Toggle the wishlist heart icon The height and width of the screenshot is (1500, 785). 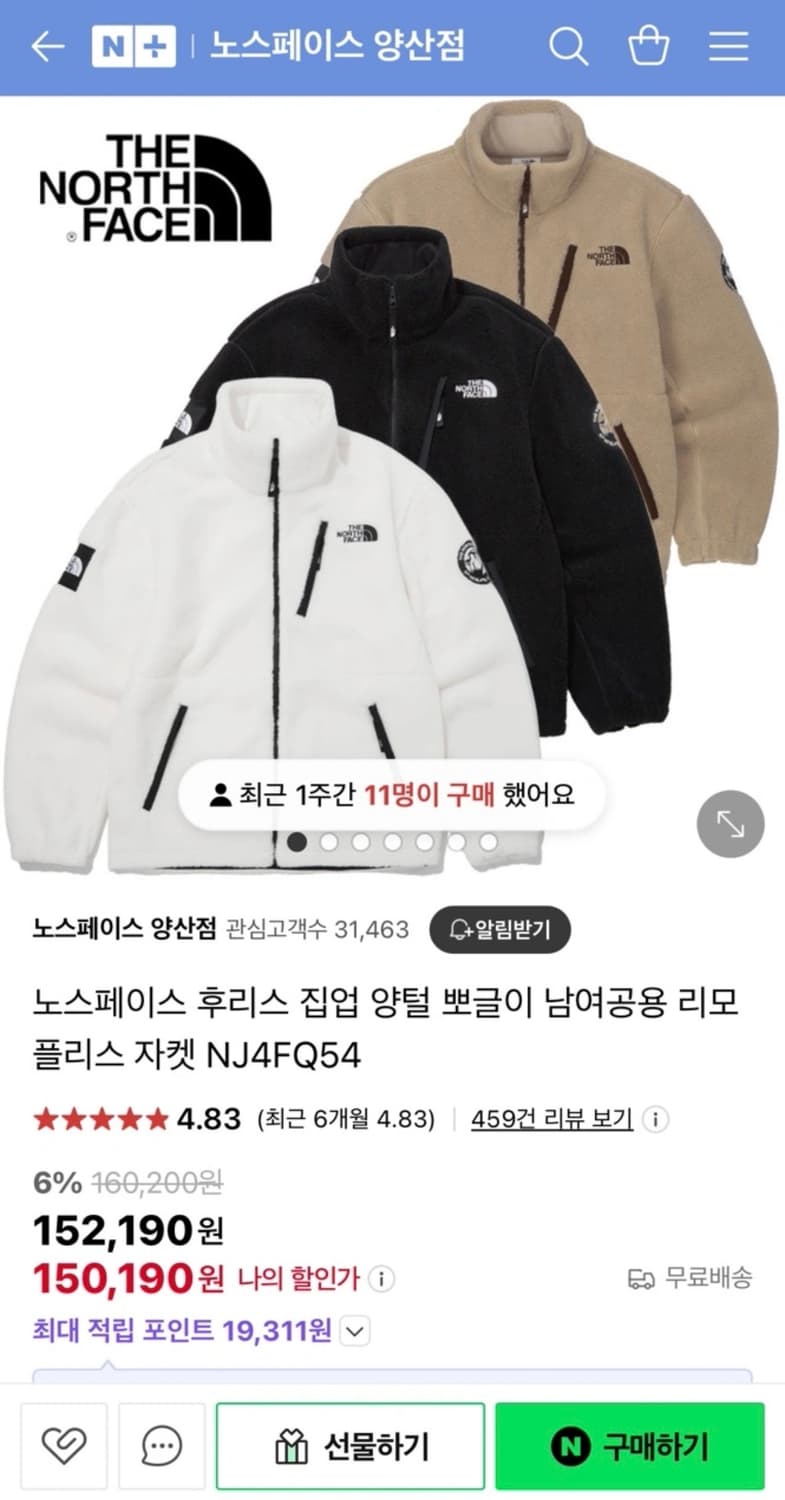click(62, 1444)
